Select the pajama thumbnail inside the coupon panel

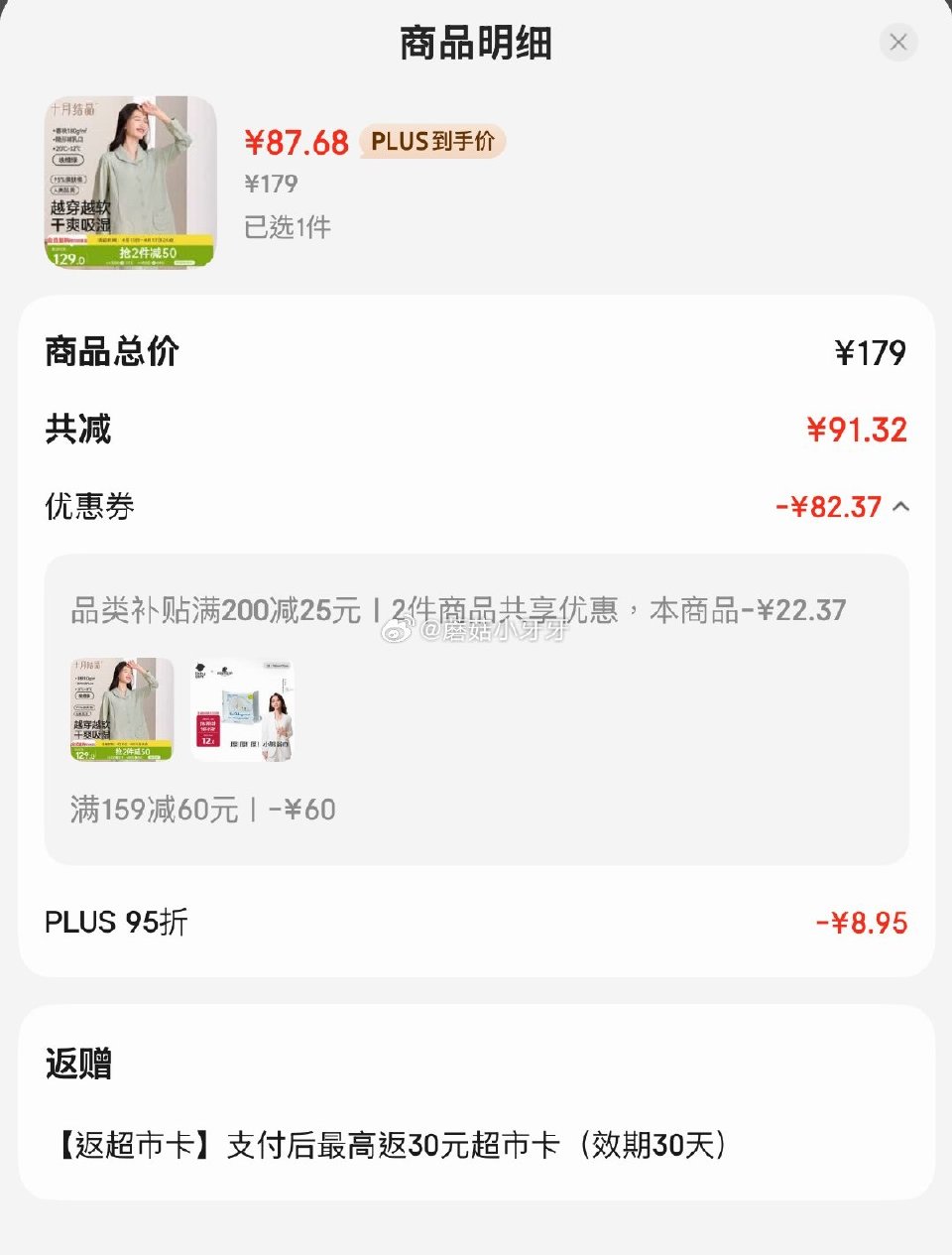[x=121, y=708]
